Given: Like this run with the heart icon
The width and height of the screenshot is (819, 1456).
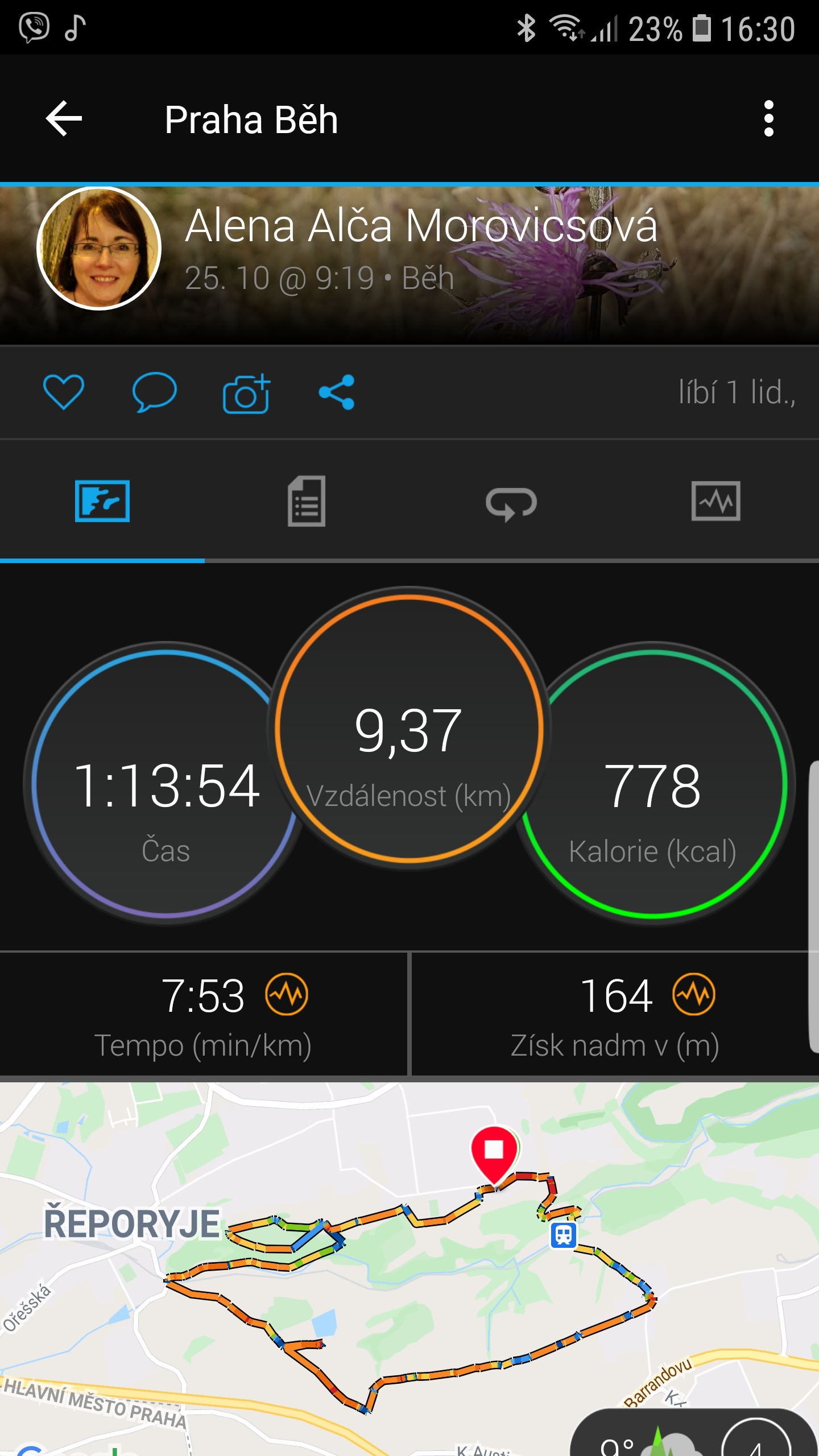Looking at the screenshot, I should (x=64, y=392).
